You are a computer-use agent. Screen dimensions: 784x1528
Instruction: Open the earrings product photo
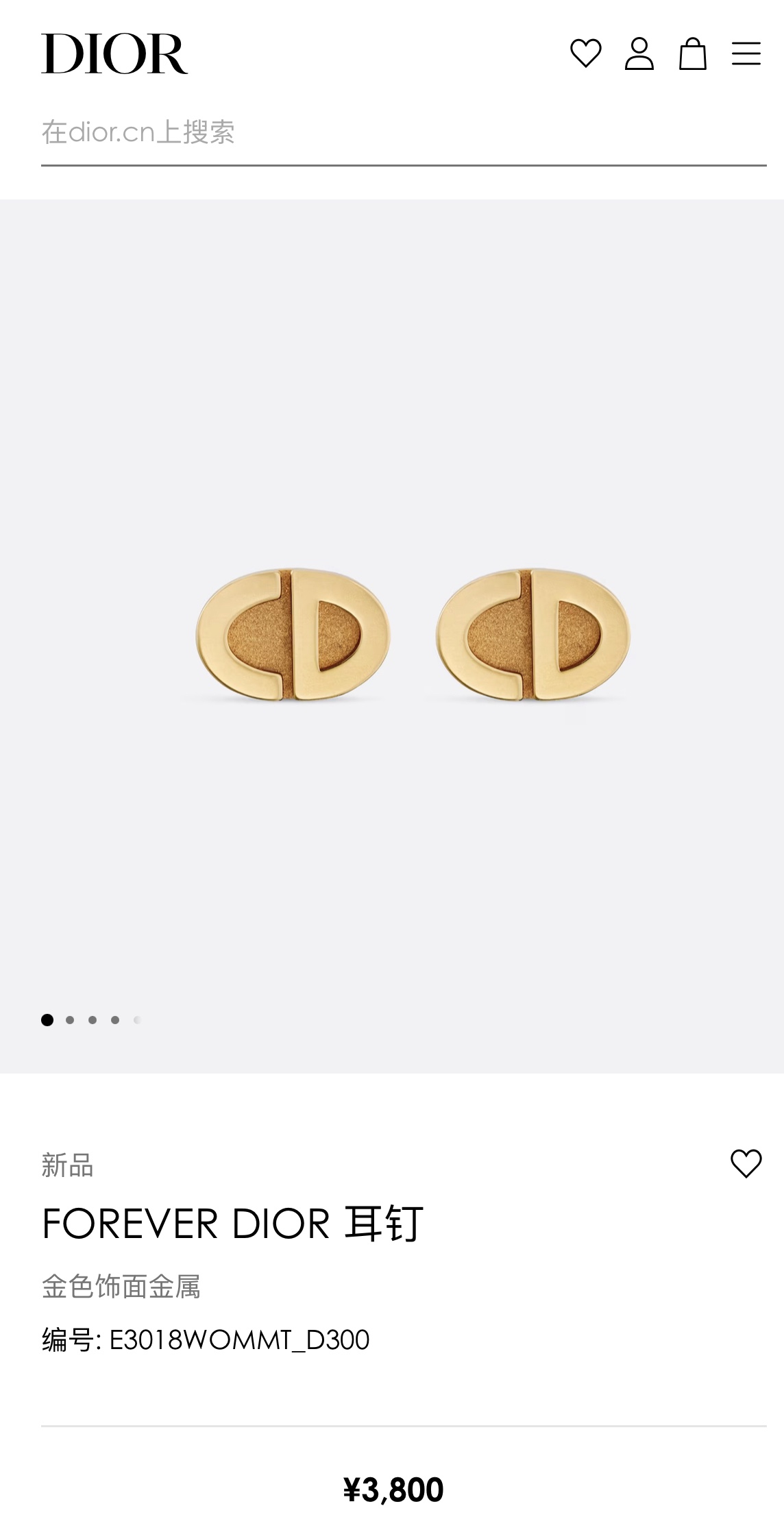(413, 635)
